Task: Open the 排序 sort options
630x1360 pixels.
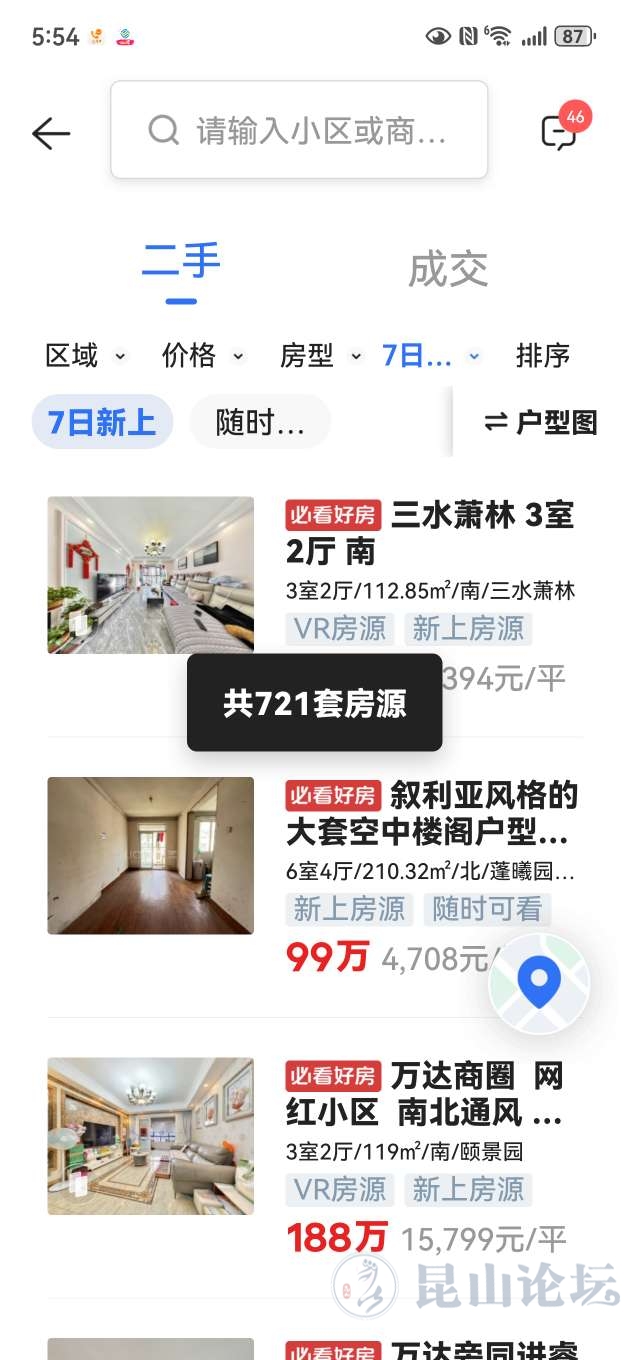Action: pos(543,355)
